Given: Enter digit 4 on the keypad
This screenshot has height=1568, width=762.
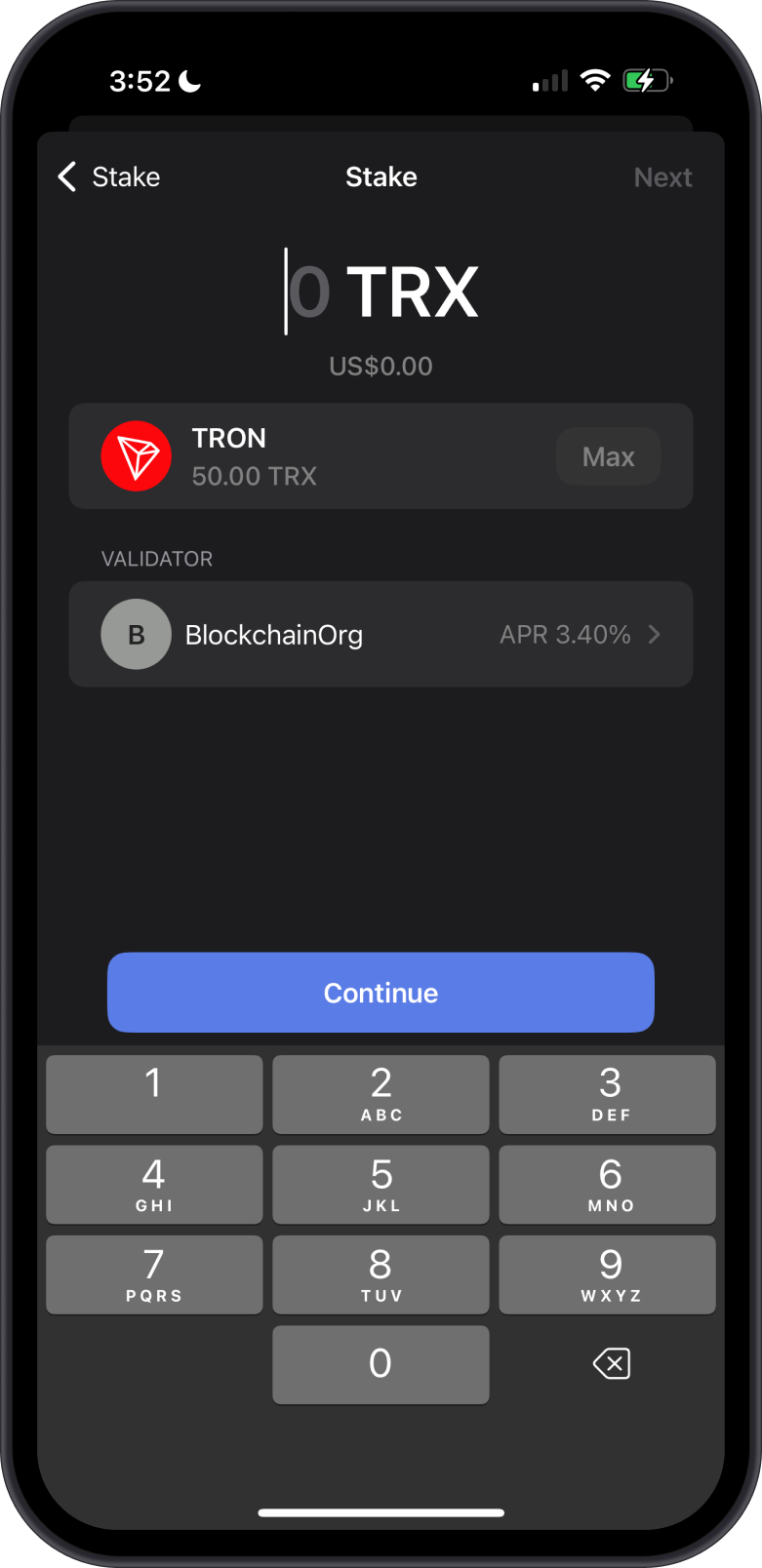Looking at the screenshot, I should (x=154, y=1185).
